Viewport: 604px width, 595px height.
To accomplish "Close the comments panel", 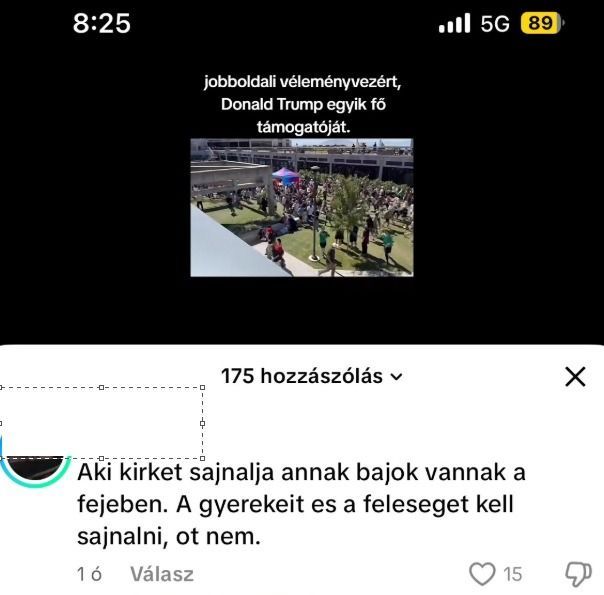I will (575, 377).
